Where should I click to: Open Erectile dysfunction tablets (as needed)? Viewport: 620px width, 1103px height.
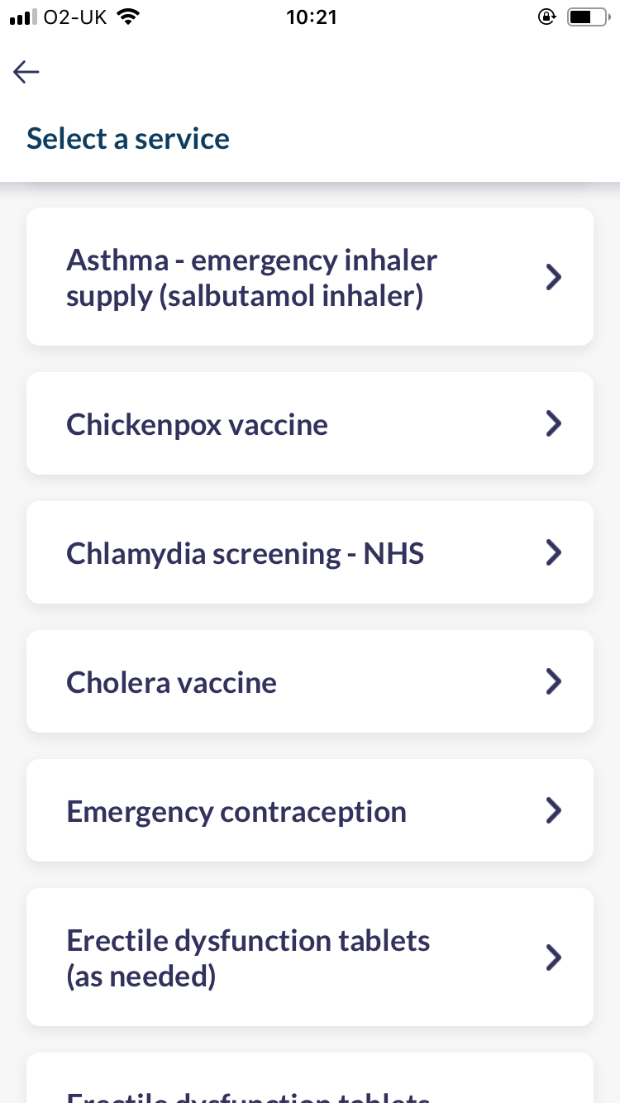click(x=310, y=957)
